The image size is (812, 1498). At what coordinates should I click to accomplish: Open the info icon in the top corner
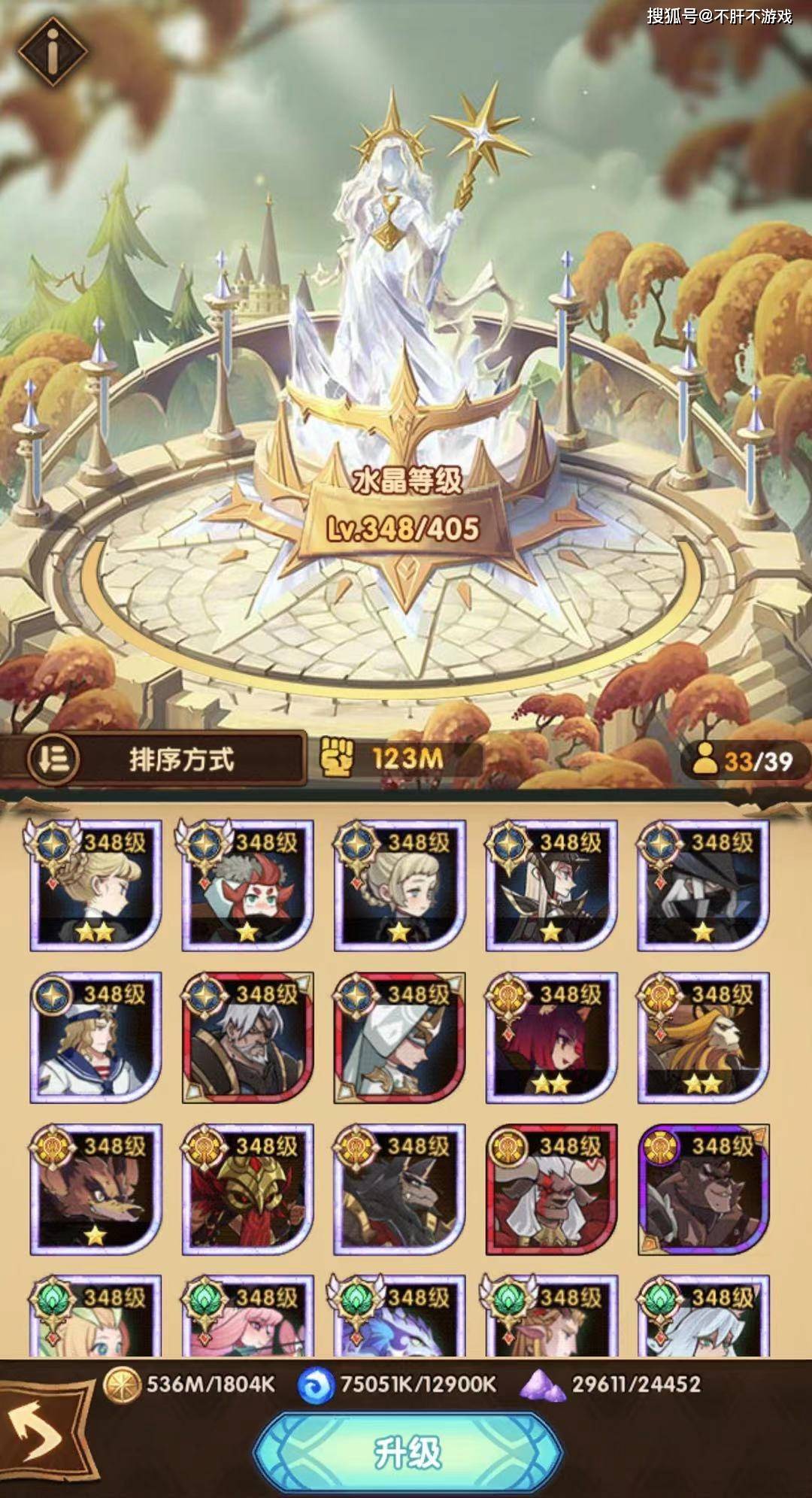tap(52, 53)
